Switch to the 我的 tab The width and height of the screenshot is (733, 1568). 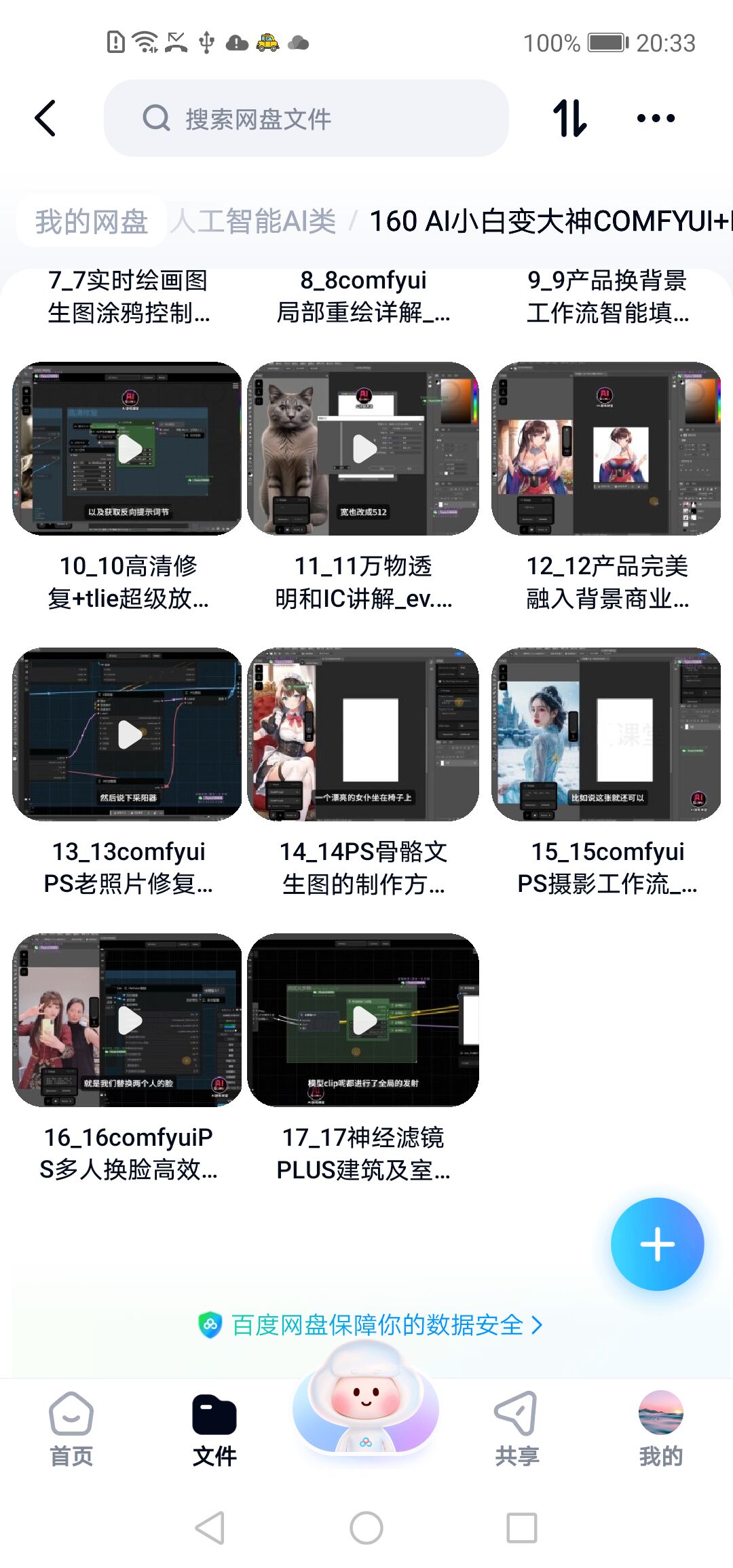[x=660, y=1428]
